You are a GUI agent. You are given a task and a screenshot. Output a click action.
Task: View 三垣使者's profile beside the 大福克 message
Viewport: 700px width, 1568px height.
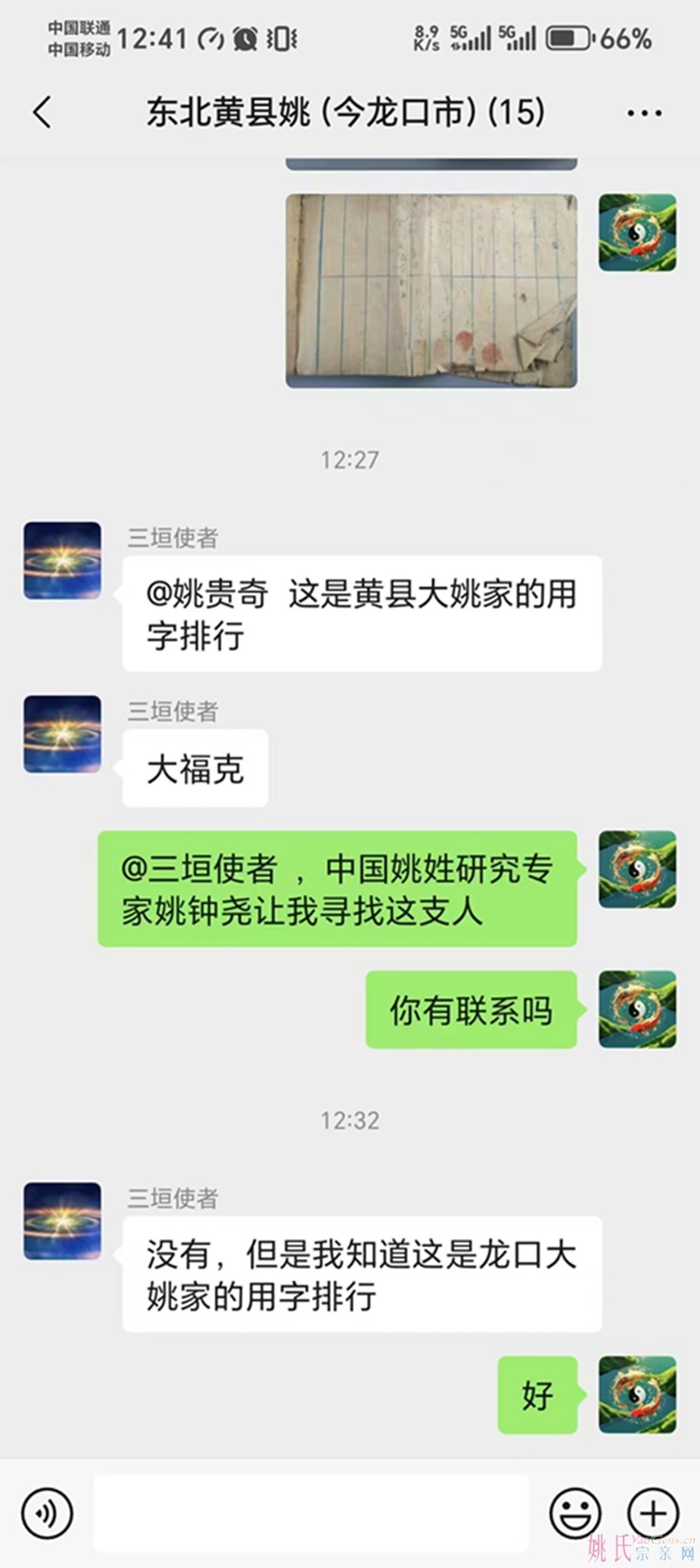tap(62, 734)
